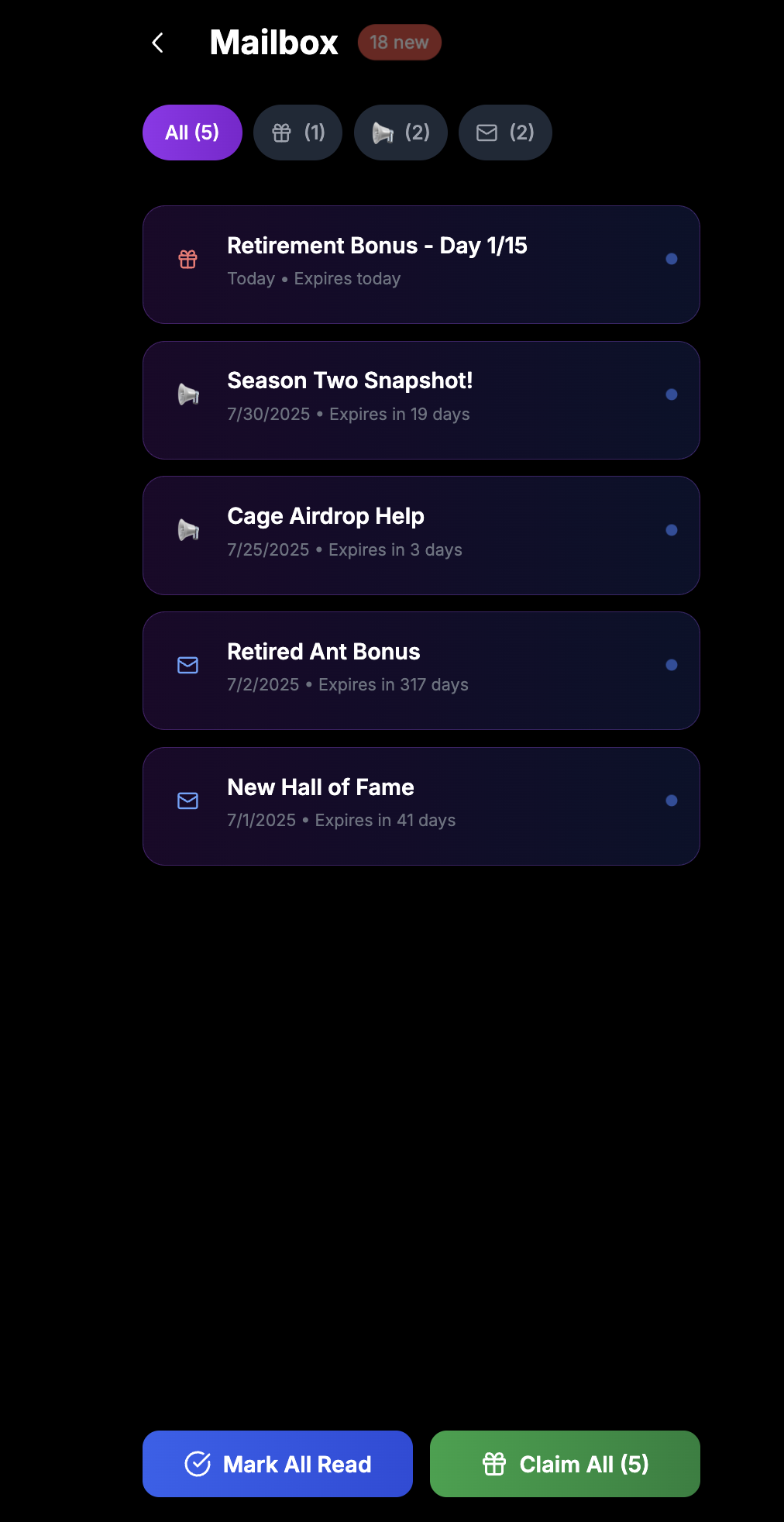The height and width of the screenshot is (1522, 784).
Task: Claim all 5 rewards
Action: 565,1464
